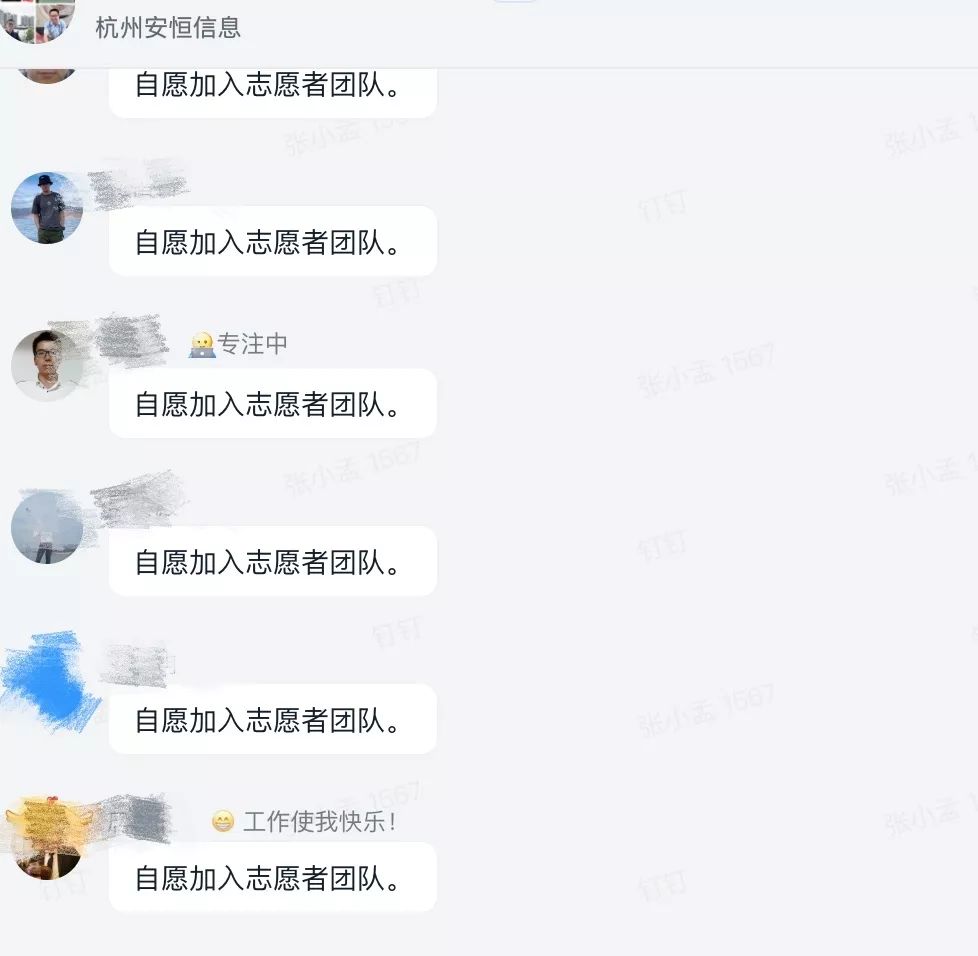View profile of the user with 专注中 status
Screen dimensions: 978x956
pyautogui.click(x=47, y=366)
